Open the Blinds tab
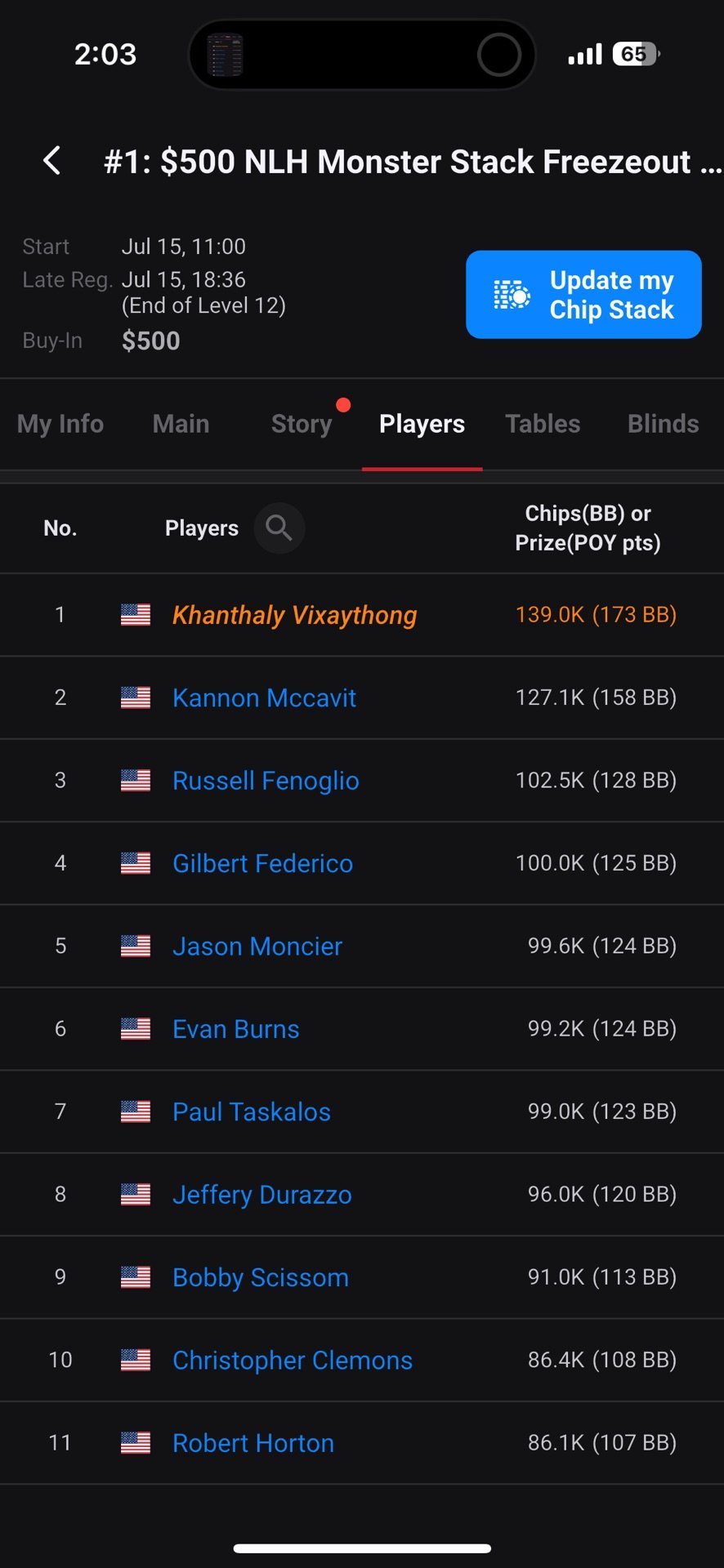The image size is (724, 1568). coord(663,424)
